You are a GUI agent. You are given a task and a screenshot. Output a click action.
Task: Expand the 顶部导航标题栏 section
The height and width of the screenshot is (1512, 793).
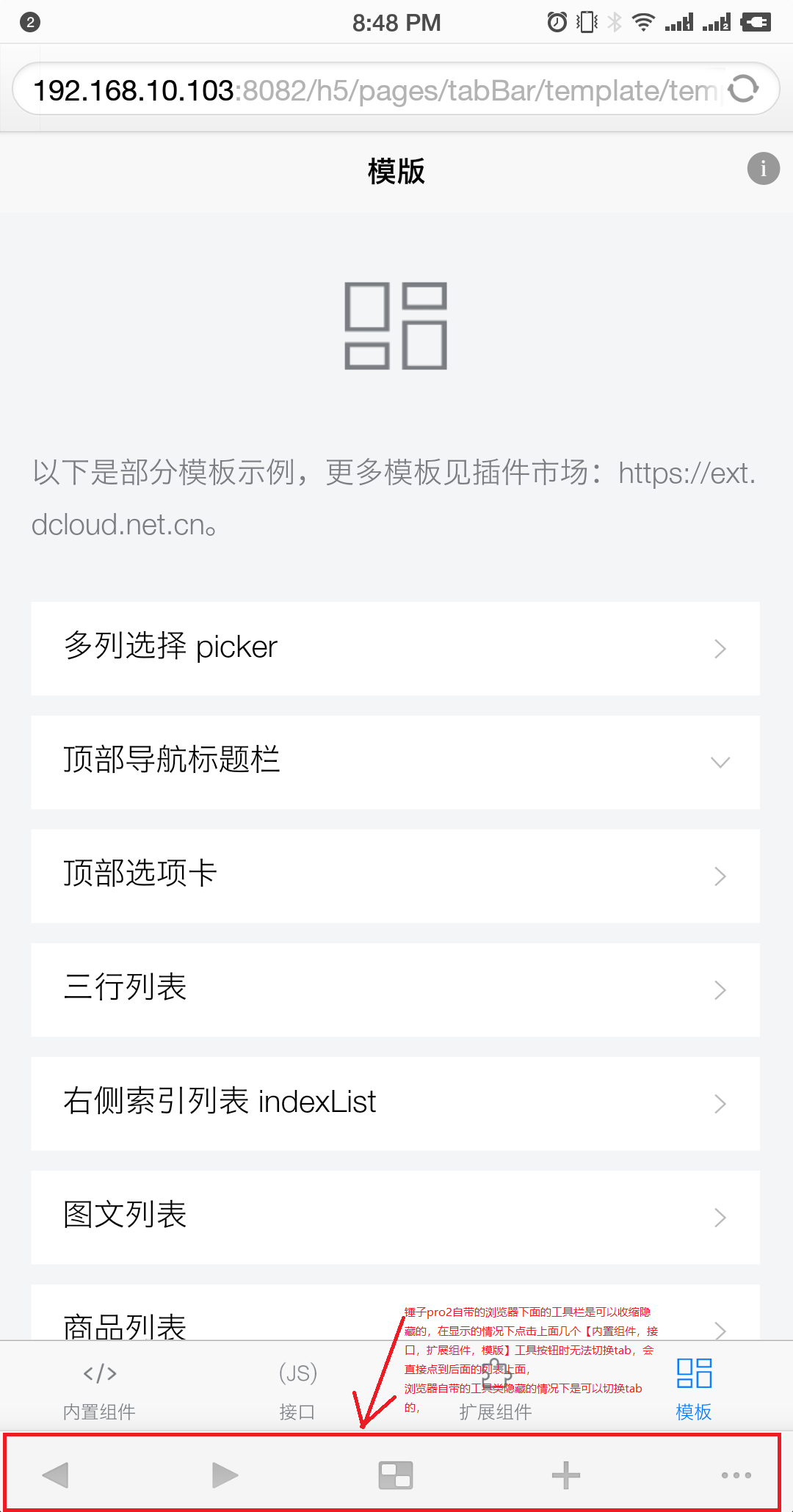point(395,762)
